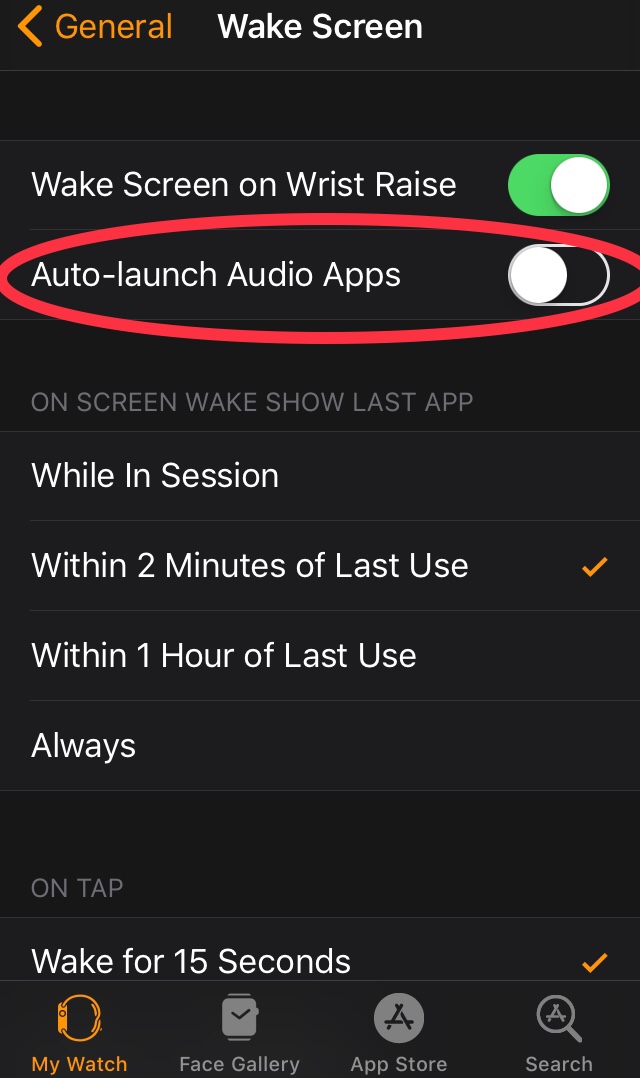Select While In Session option
The image size is (640, 1078).
[x=320, y=476]
